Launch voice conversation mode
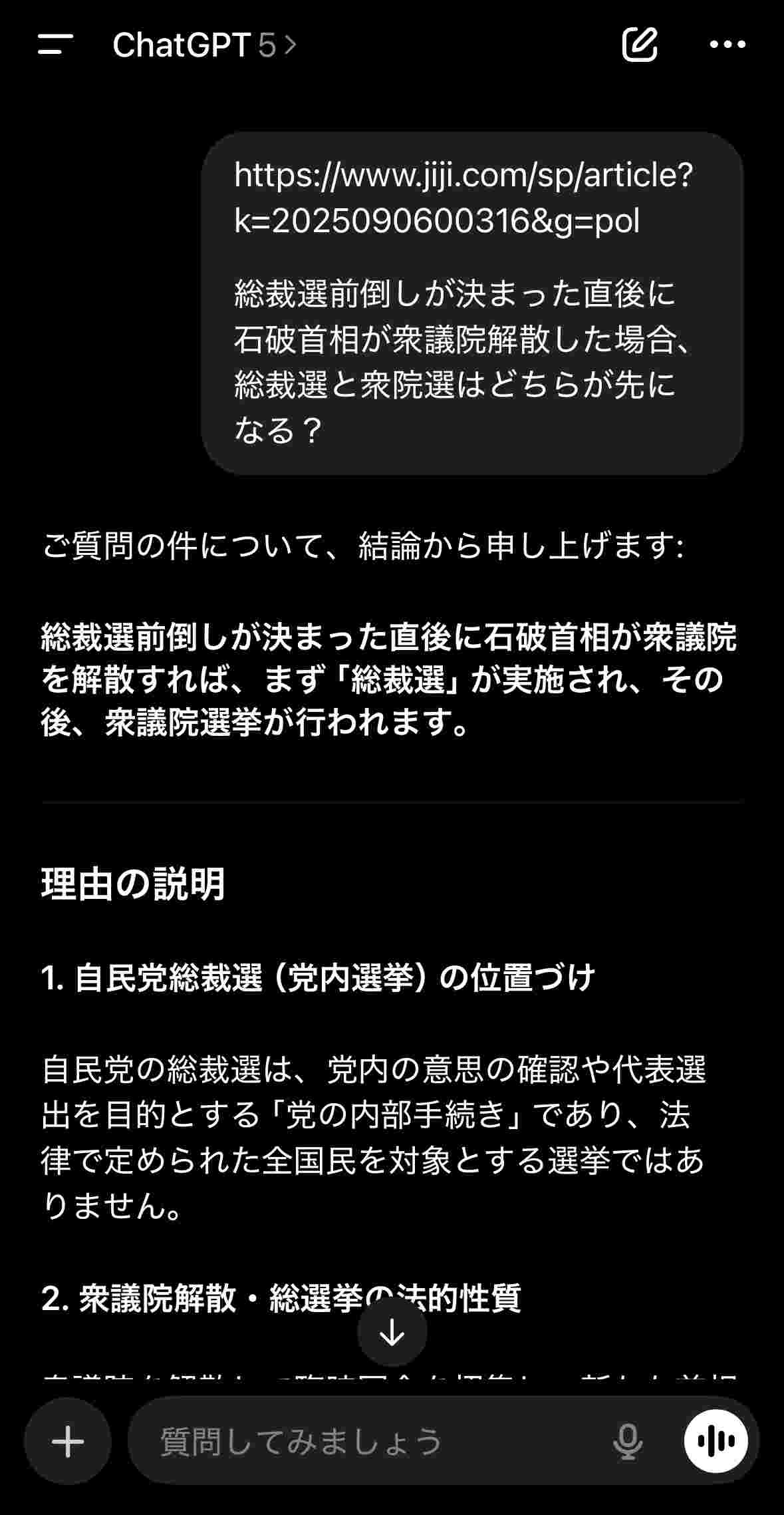 pos(716,1441)
